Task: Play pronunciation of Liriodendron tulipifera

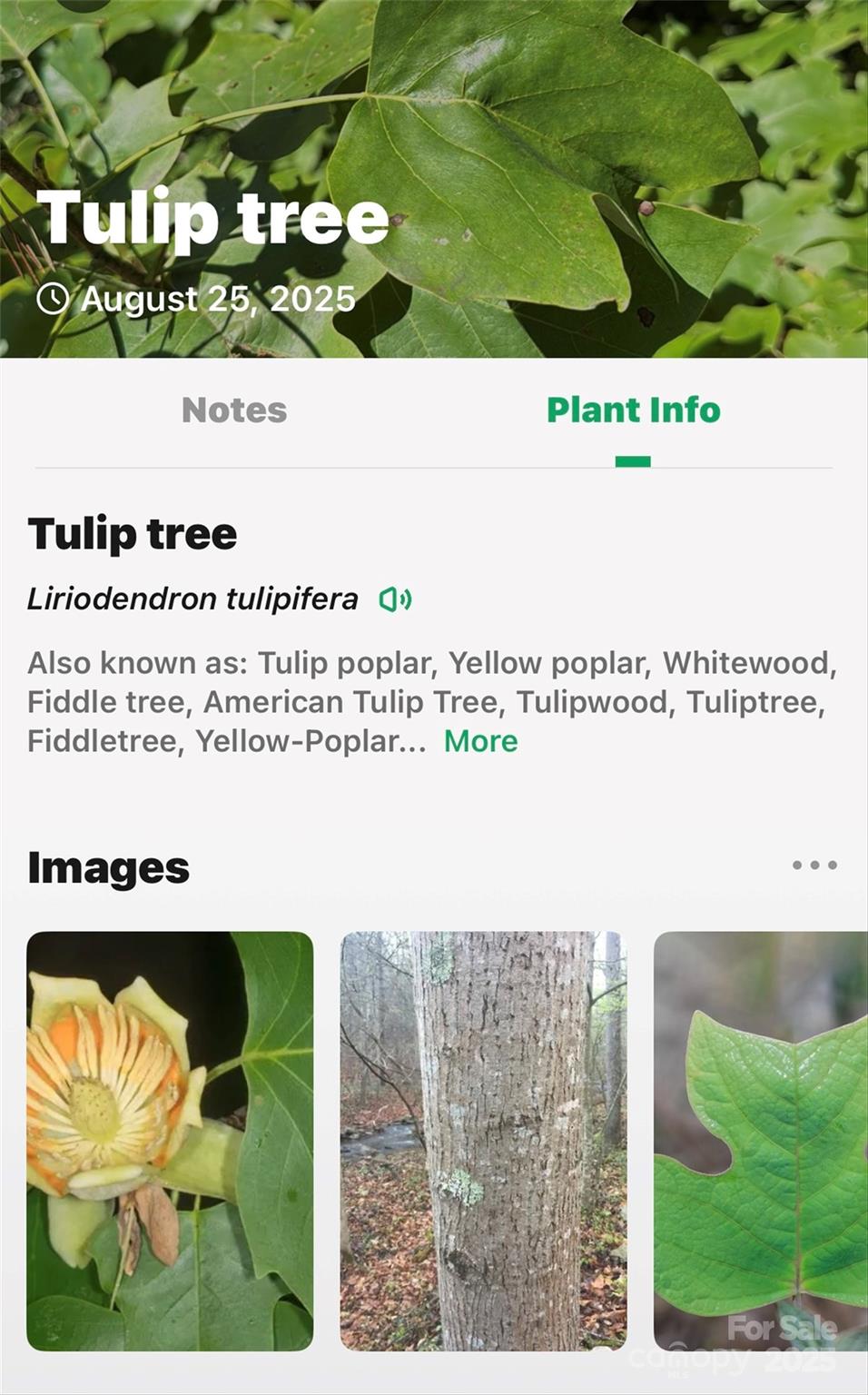Action: point(395,599)
